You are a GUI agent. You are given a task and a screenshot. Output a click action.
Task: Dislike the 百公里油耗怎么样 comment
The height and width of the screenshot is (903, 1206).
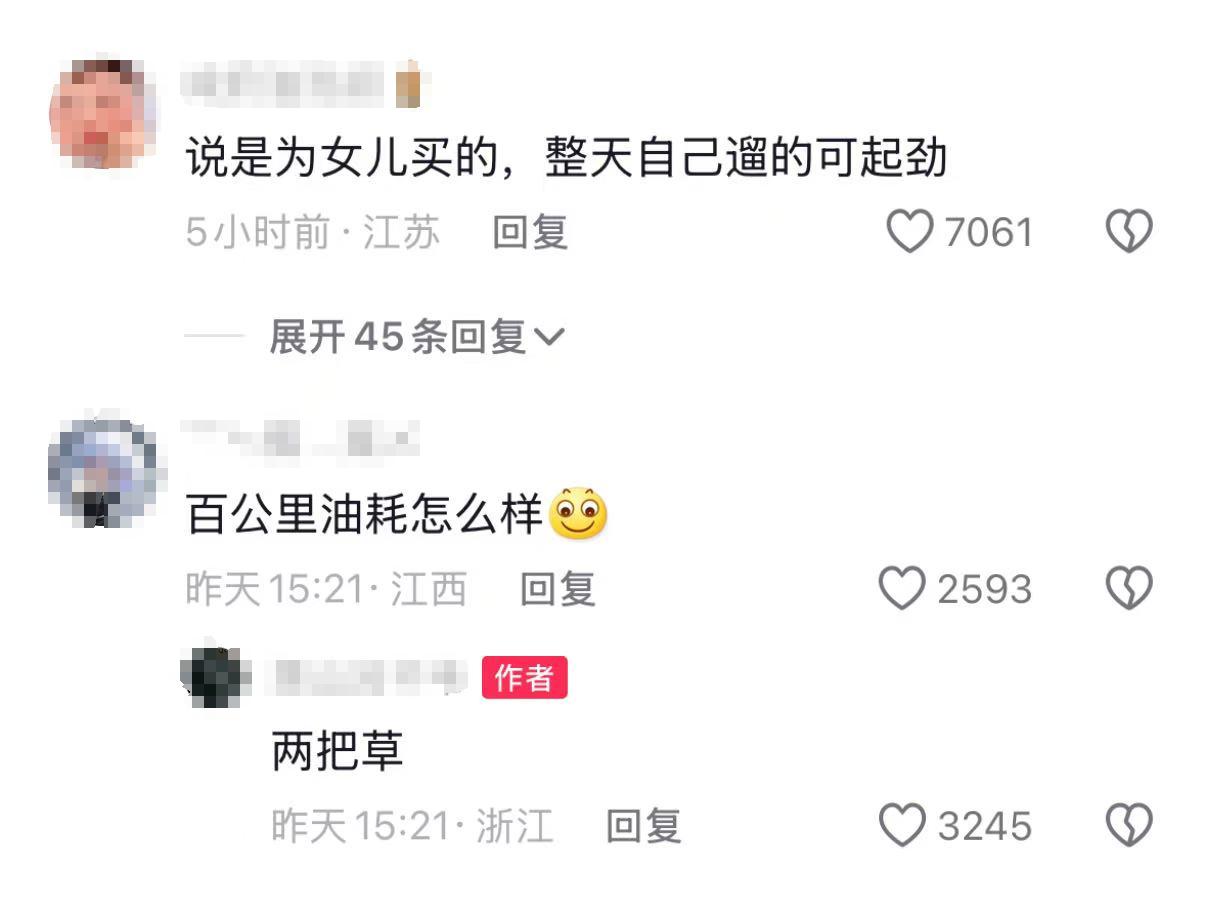pos(1129,589)
